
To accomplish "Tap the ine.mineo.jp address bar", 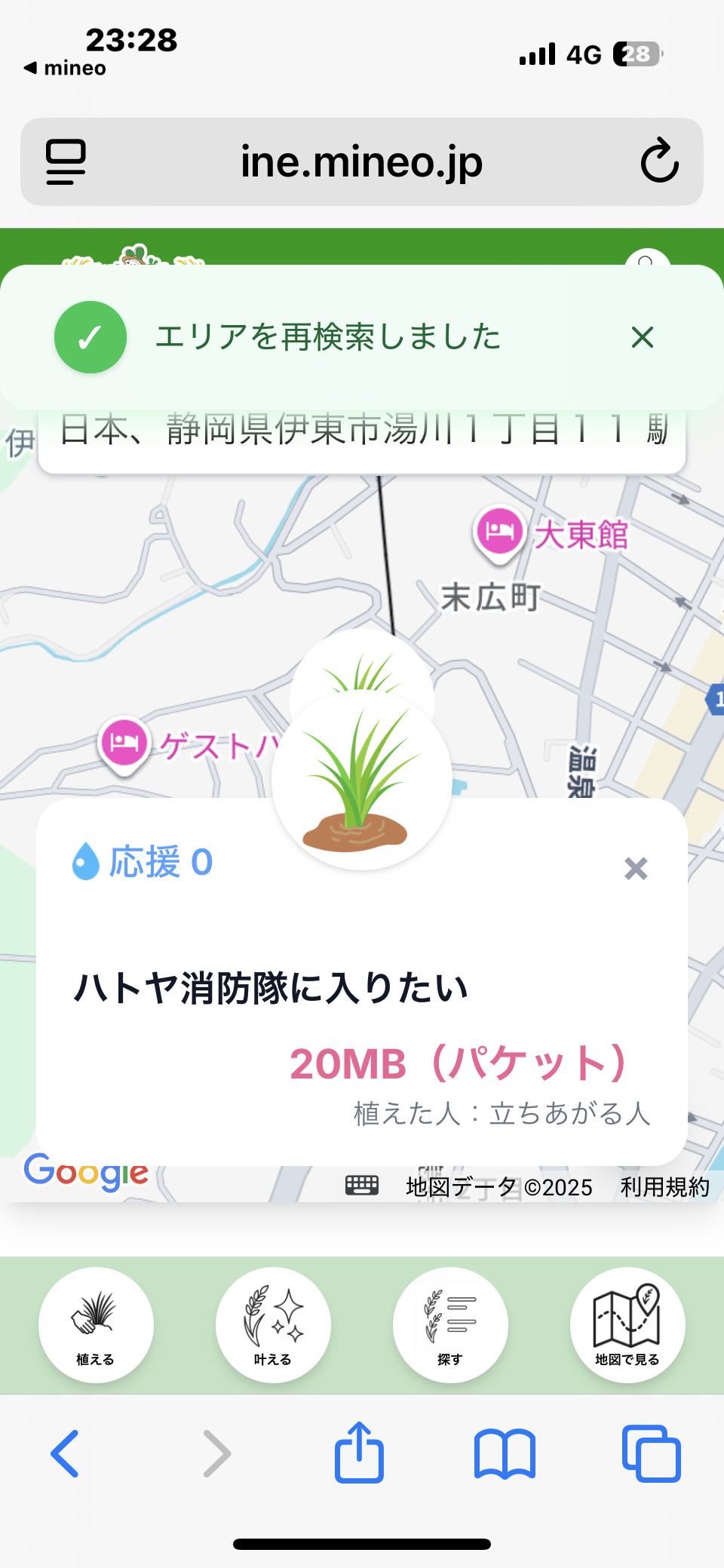I will coord(361,161).
